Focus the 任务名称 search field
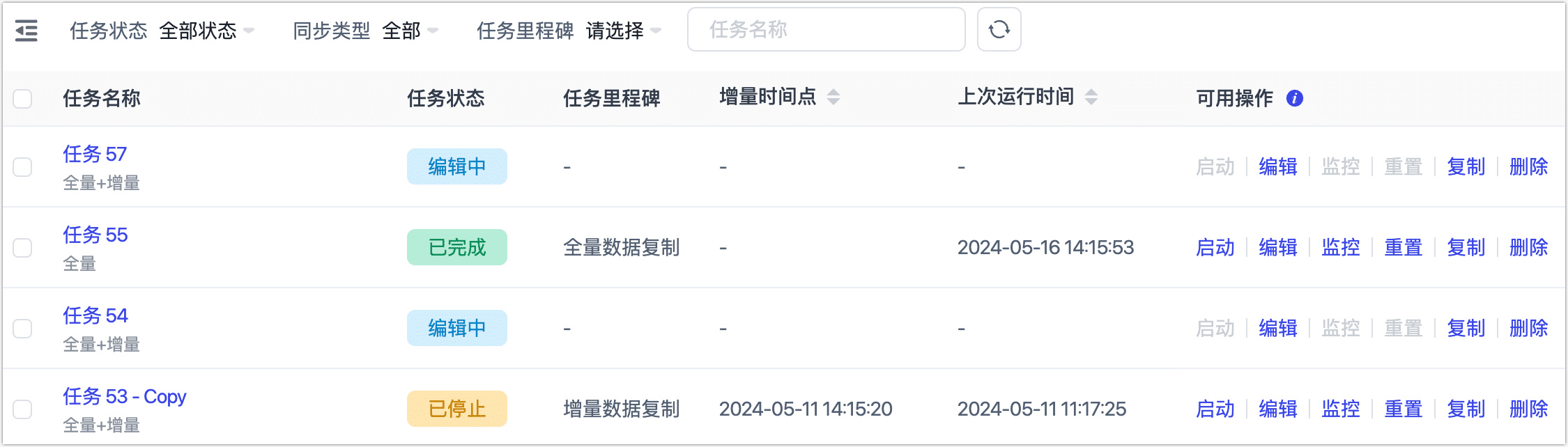The height and width of the screenshot is (447, 1568). 826,30
